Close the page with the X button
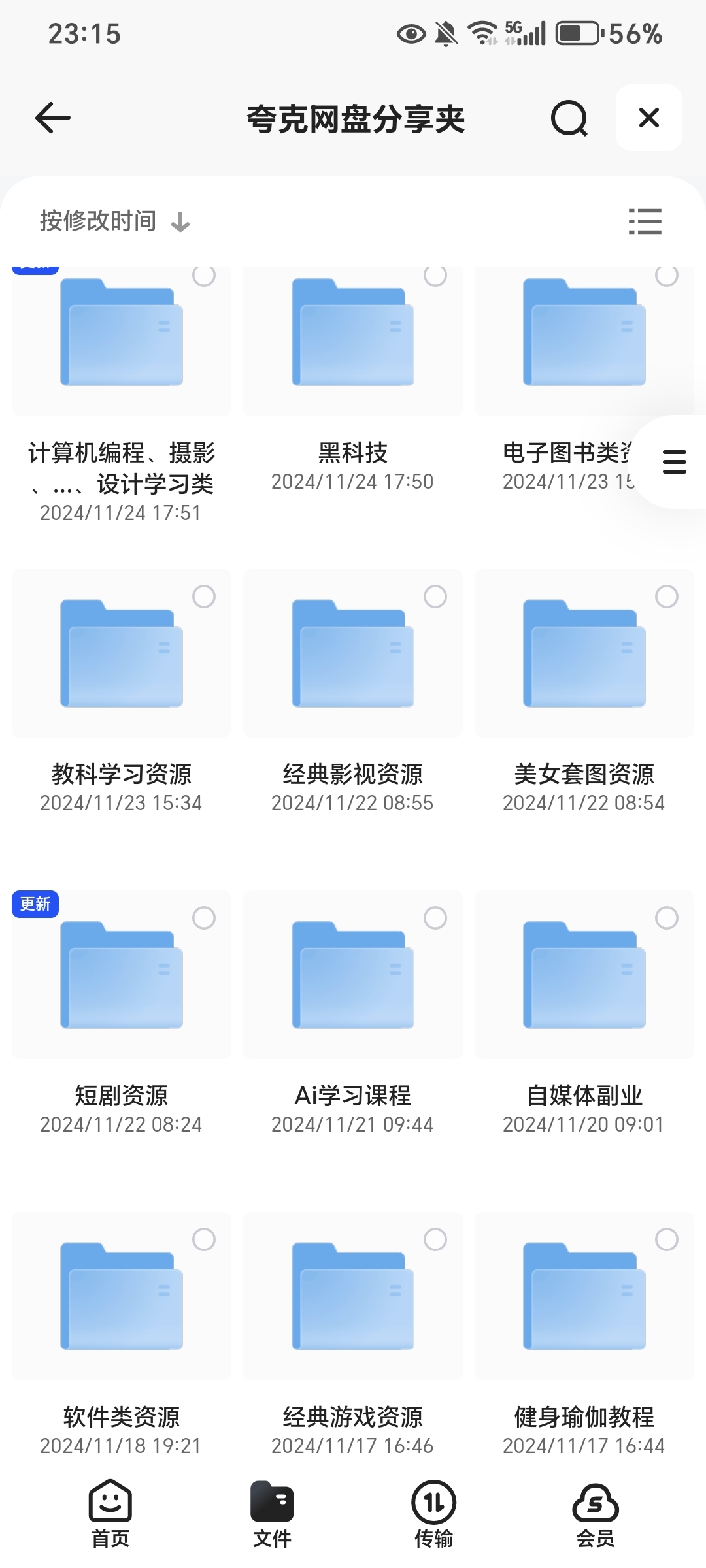Image resolution: width=706 pixels, height=1568 pixels. click(x=648, y=118)
